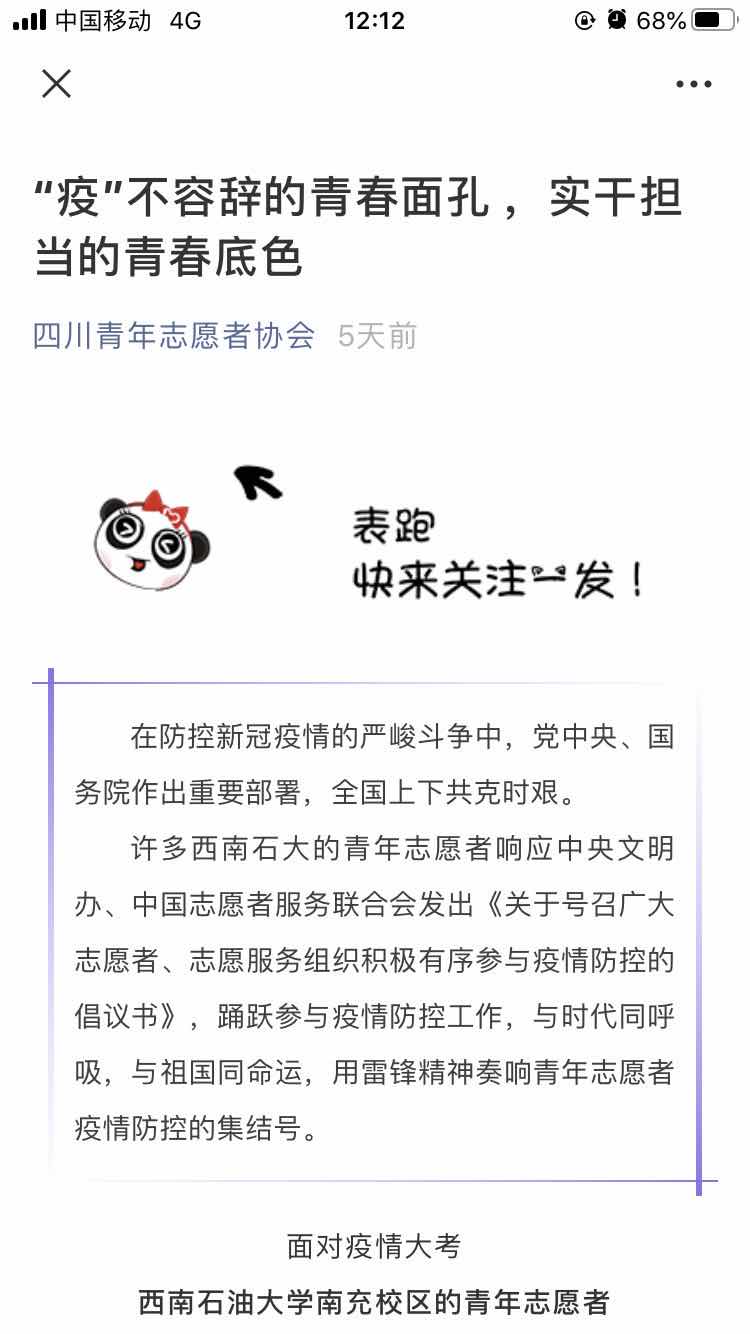Open the 四川青年志愿者协会 account page
750x1334 pixels.
coord(174,336)
